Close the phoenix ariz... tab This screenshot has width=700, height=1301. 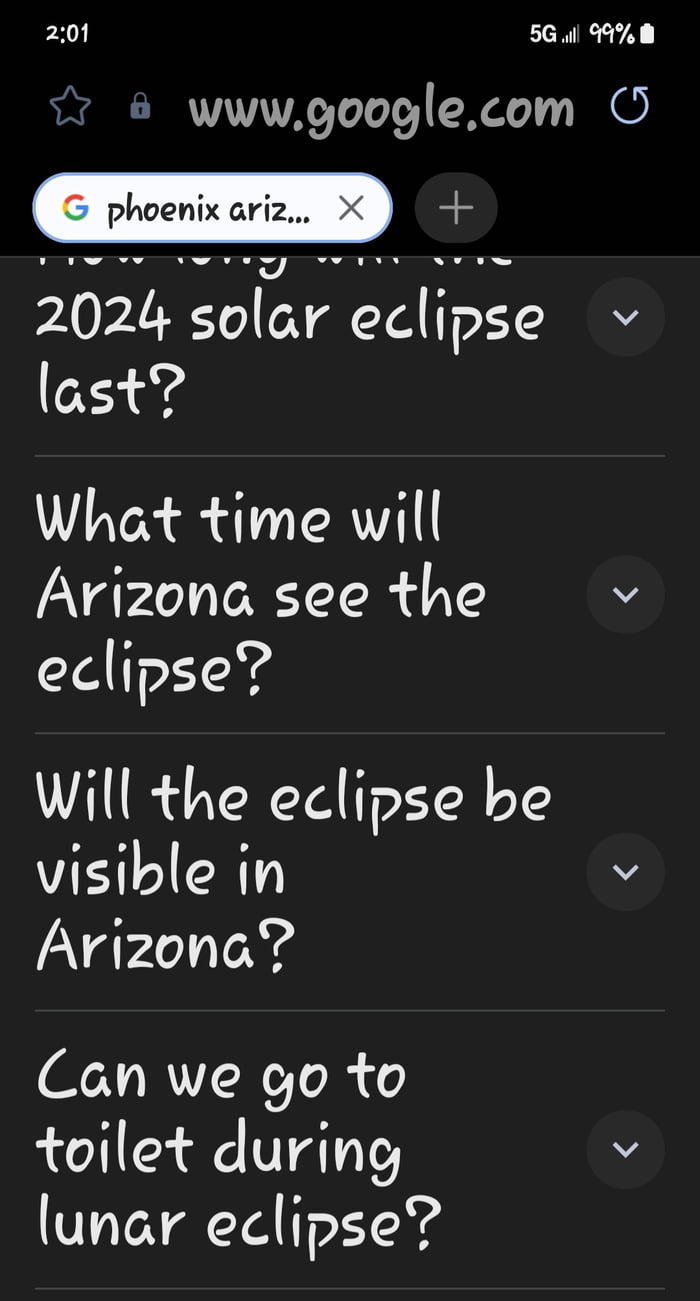[x=351, y=209]
